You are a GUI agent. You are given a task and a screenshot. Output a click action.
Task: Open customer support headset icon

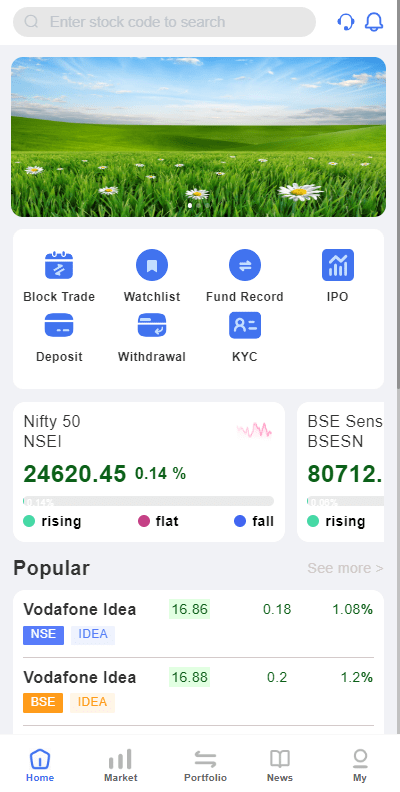(346, 22)
